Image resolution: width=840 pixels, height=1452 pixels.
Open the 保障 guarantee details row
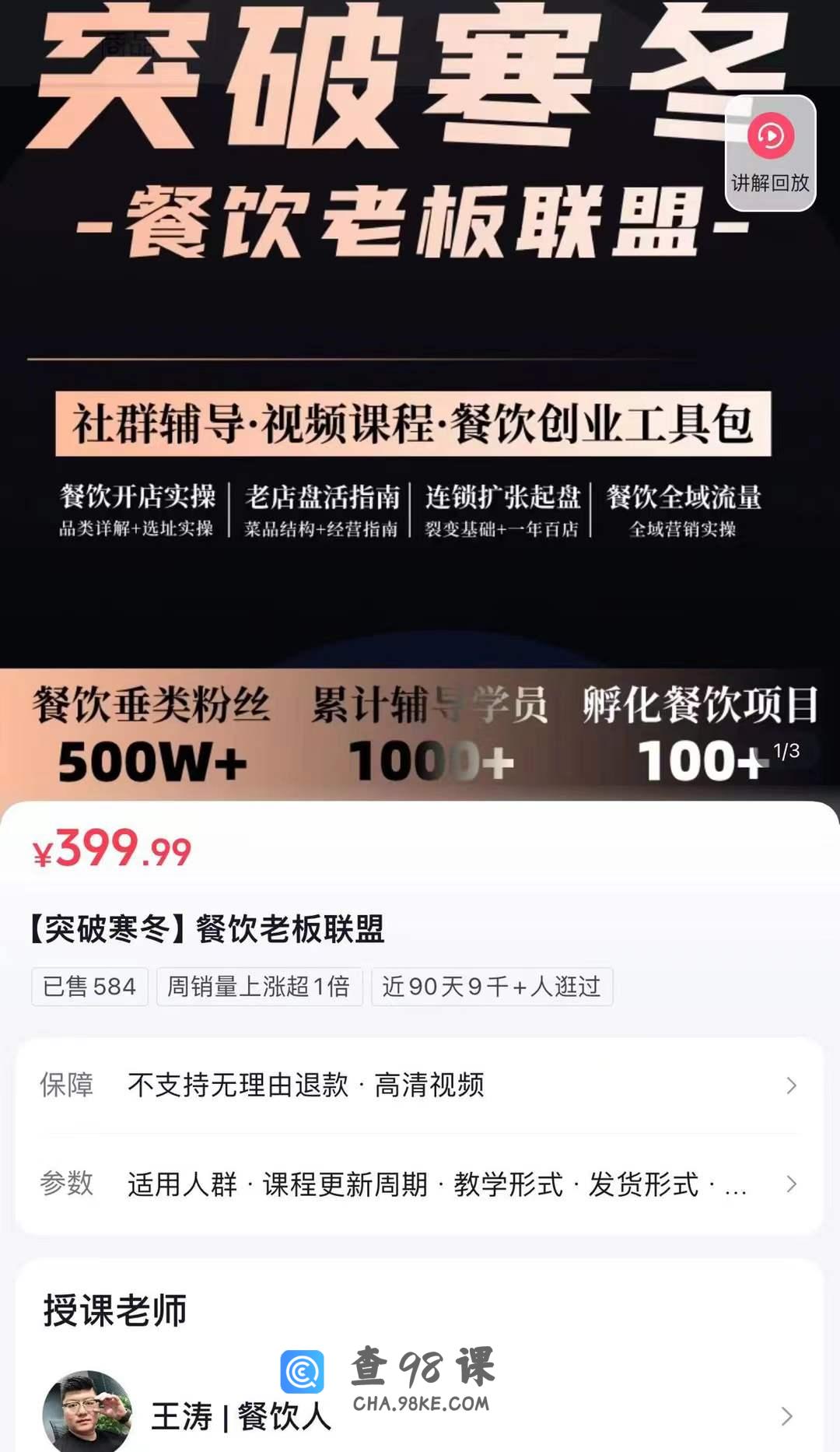pos(419,1085)
